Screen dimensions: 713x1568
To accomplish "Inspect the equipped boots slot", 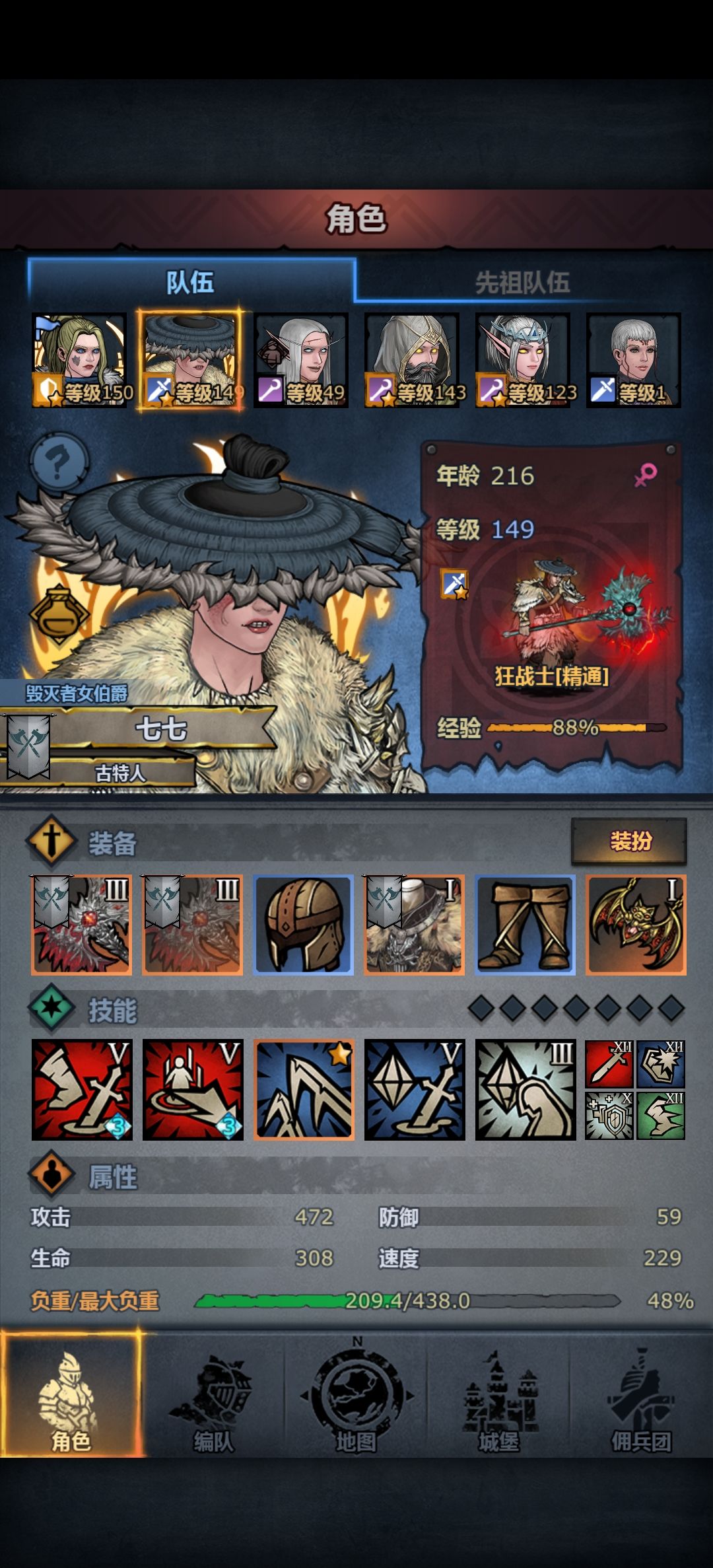I will [x=526, y=925].
